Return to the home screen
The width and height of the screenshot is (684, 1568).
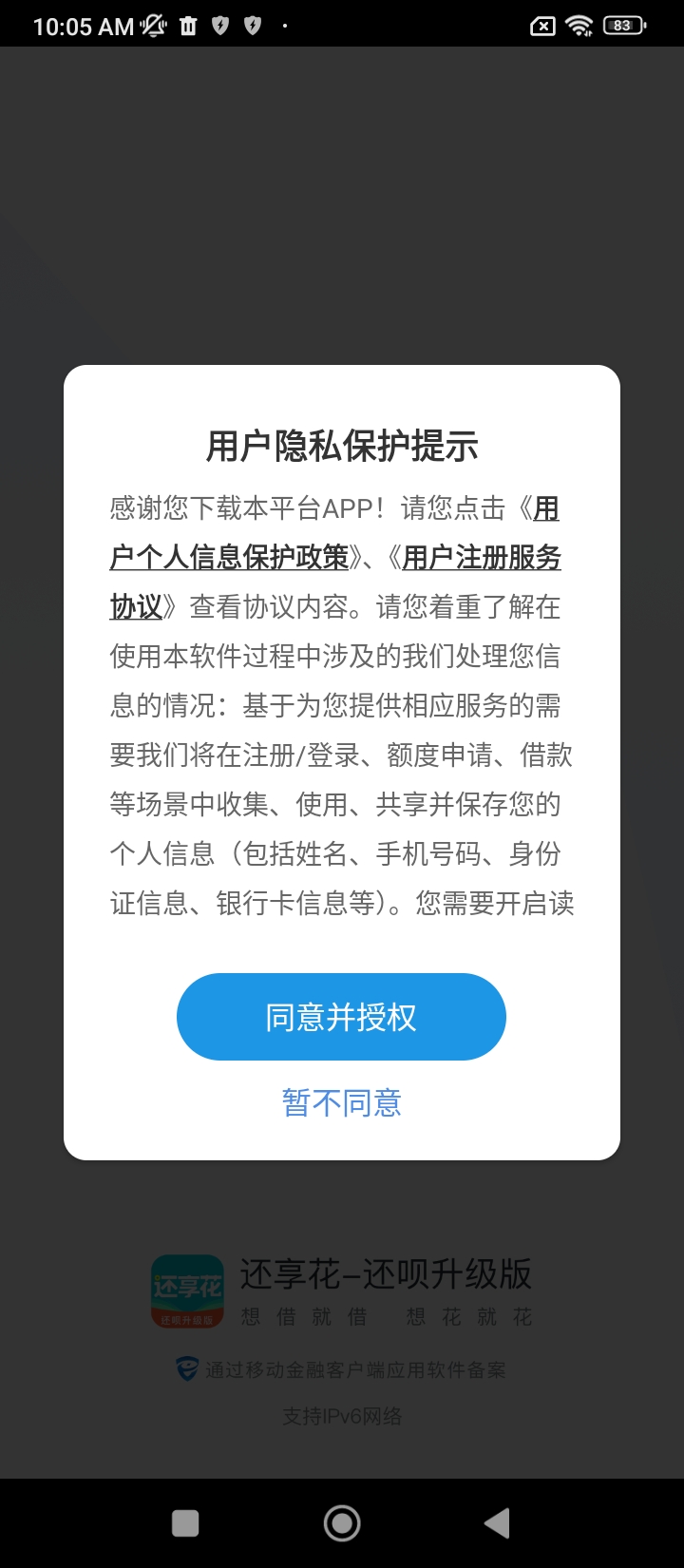342,1523
